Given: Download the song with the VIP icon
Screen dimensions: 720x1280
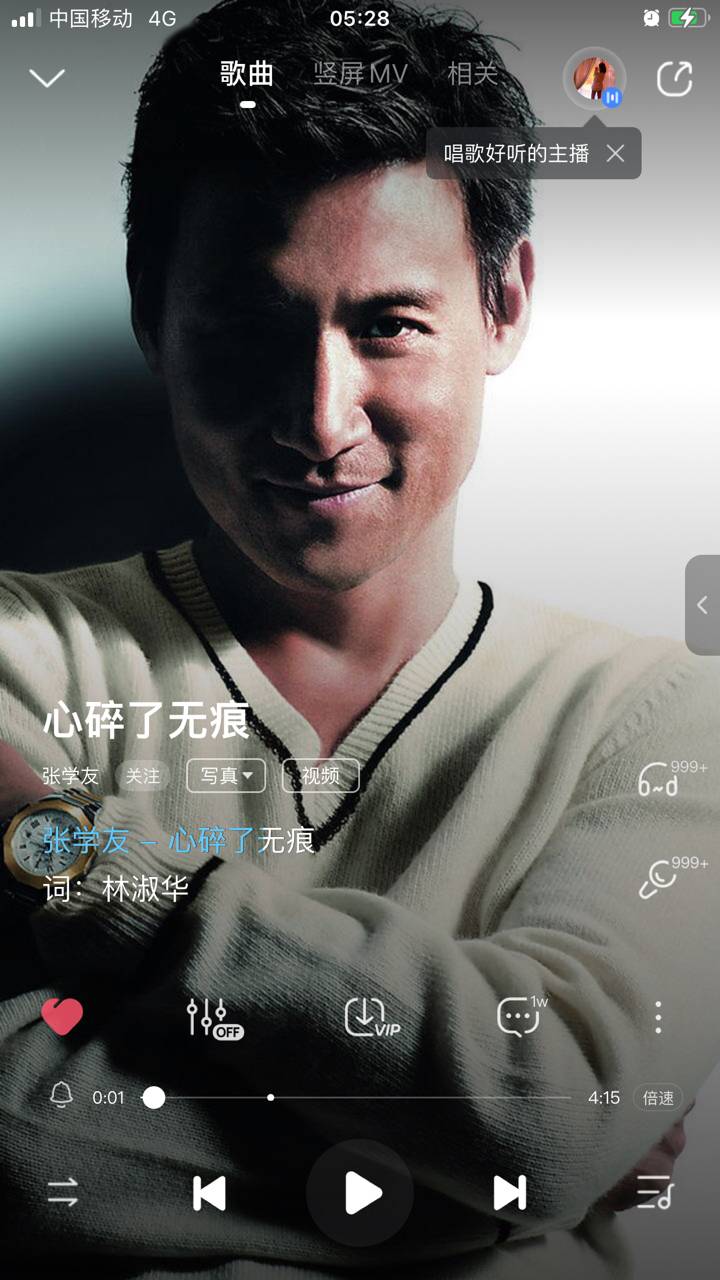Looking at the screenshot, I should [x=368, y=1018].
